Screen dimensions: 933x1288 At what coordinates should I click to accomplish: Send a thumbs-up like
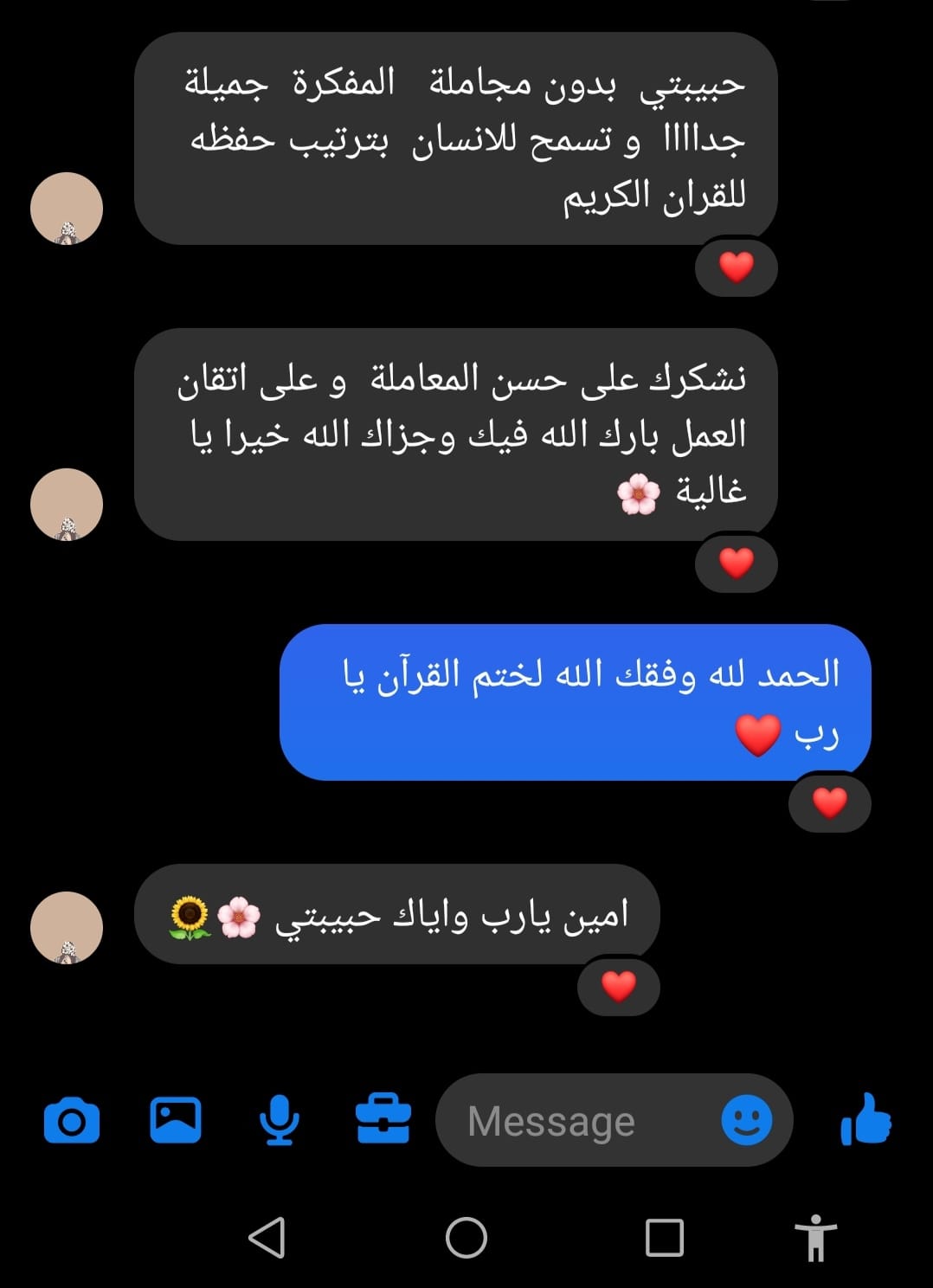(x=865, y=1120)
